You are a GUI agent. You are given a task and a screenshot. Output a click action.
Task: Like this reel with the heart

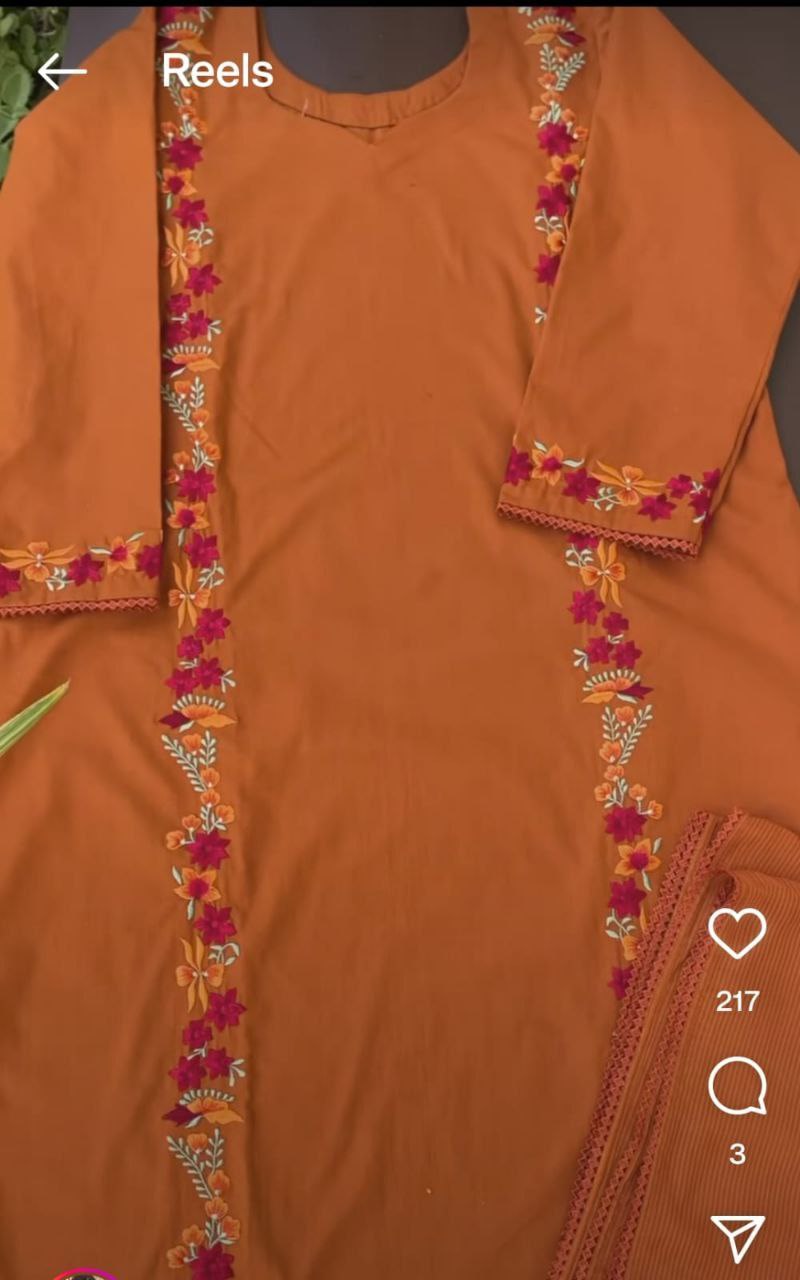pos(737,934)
